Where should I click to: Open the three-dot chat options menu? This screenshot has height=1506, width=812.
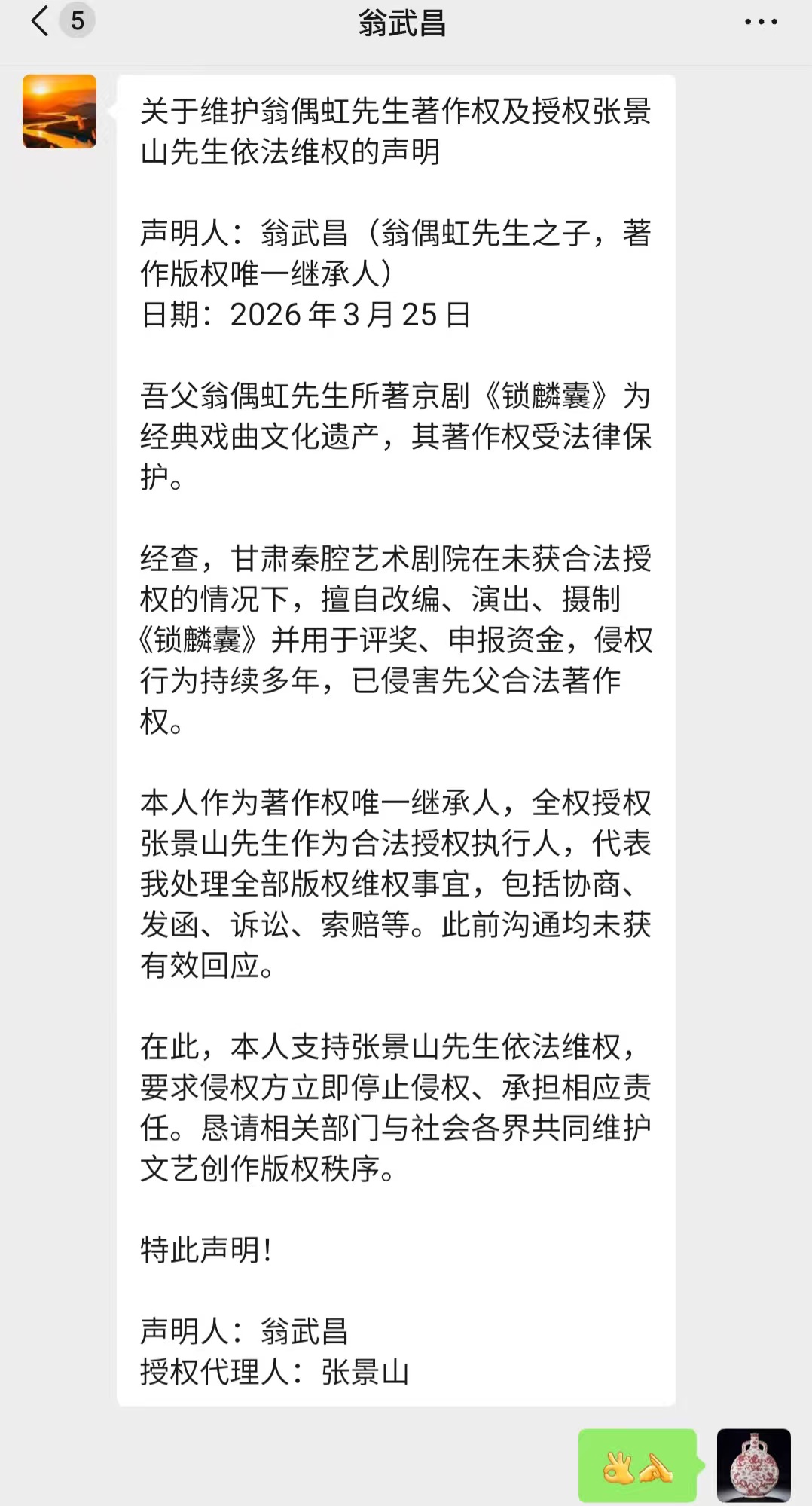click(761, 22)
